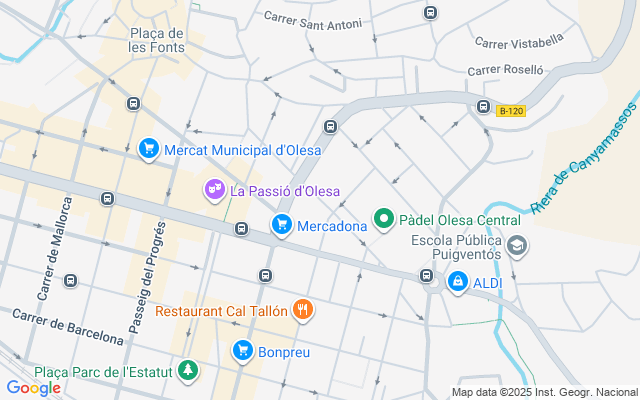The image size is (640, 400).
Task: View Restaurant Cal Tallón place details
Action: [302, 310]
